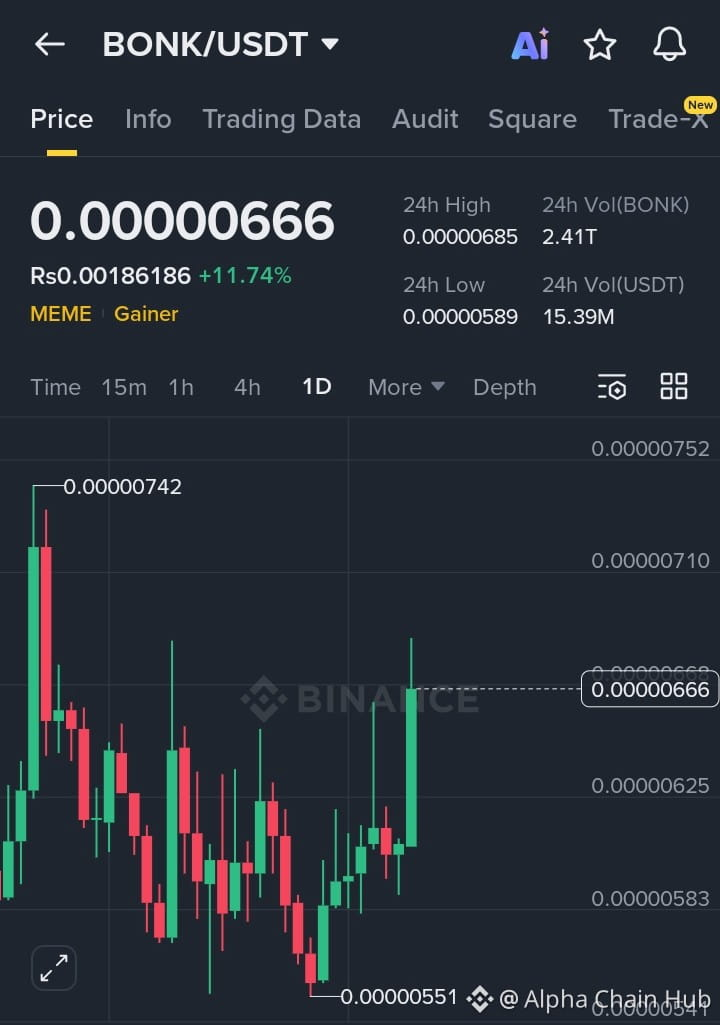Screen dimensions: 720x1025
Task: Select the 15m chart interval
Action: point(124,387)
